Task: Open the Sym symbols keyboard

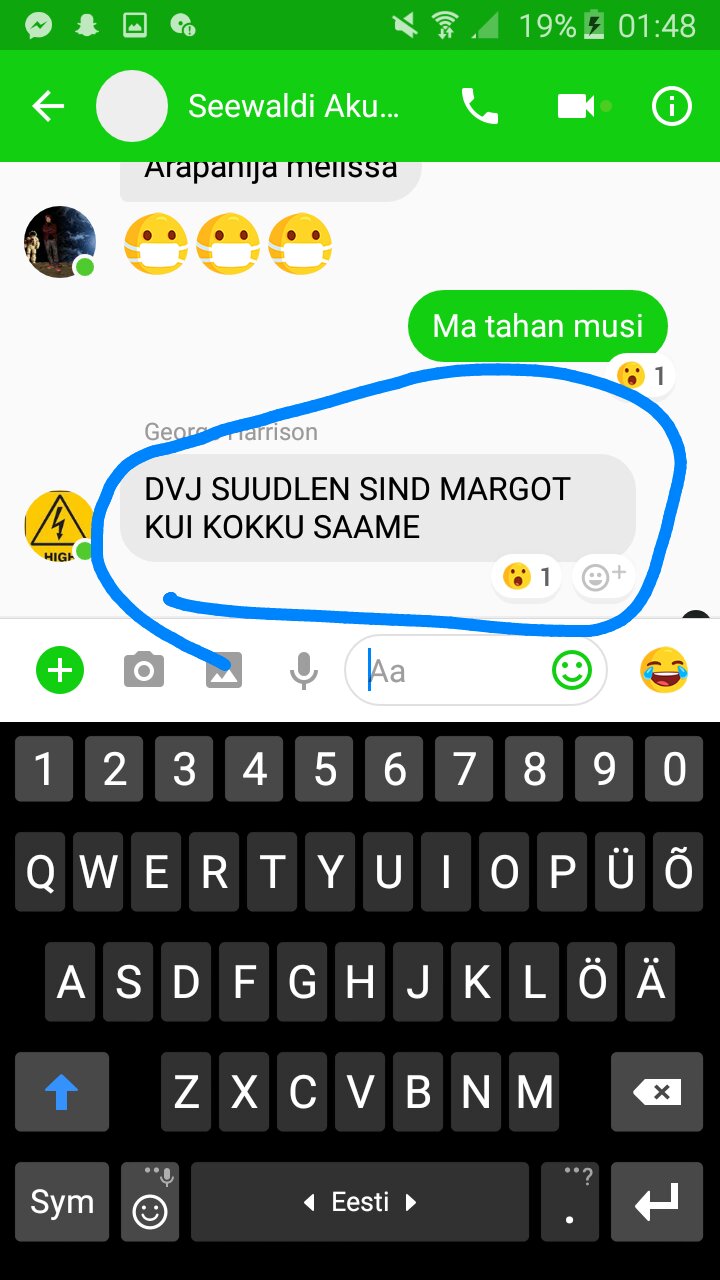Action: (x=62, y=1201)
